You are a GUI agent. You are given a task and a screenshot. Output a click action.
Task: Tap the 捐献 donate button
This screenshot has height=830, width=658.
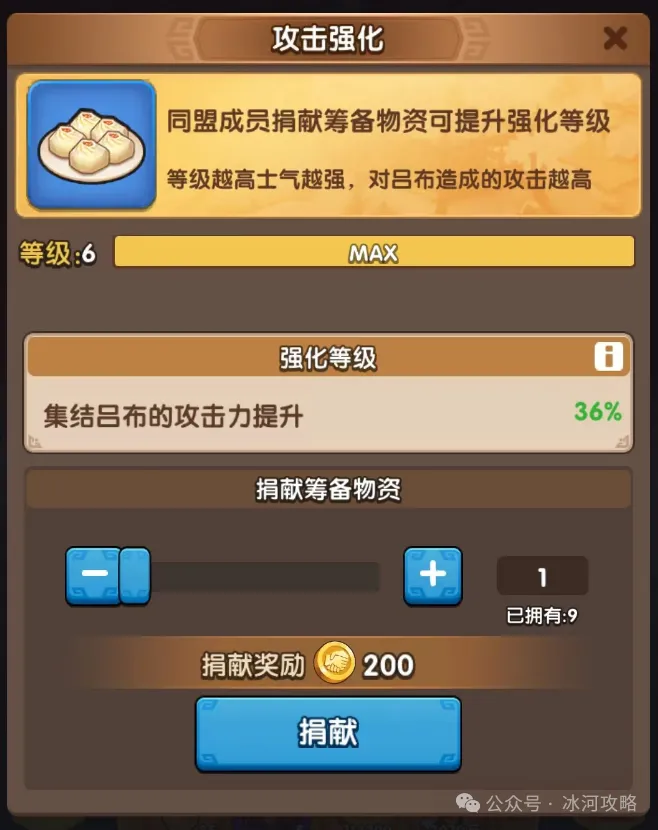coord(328,732)
